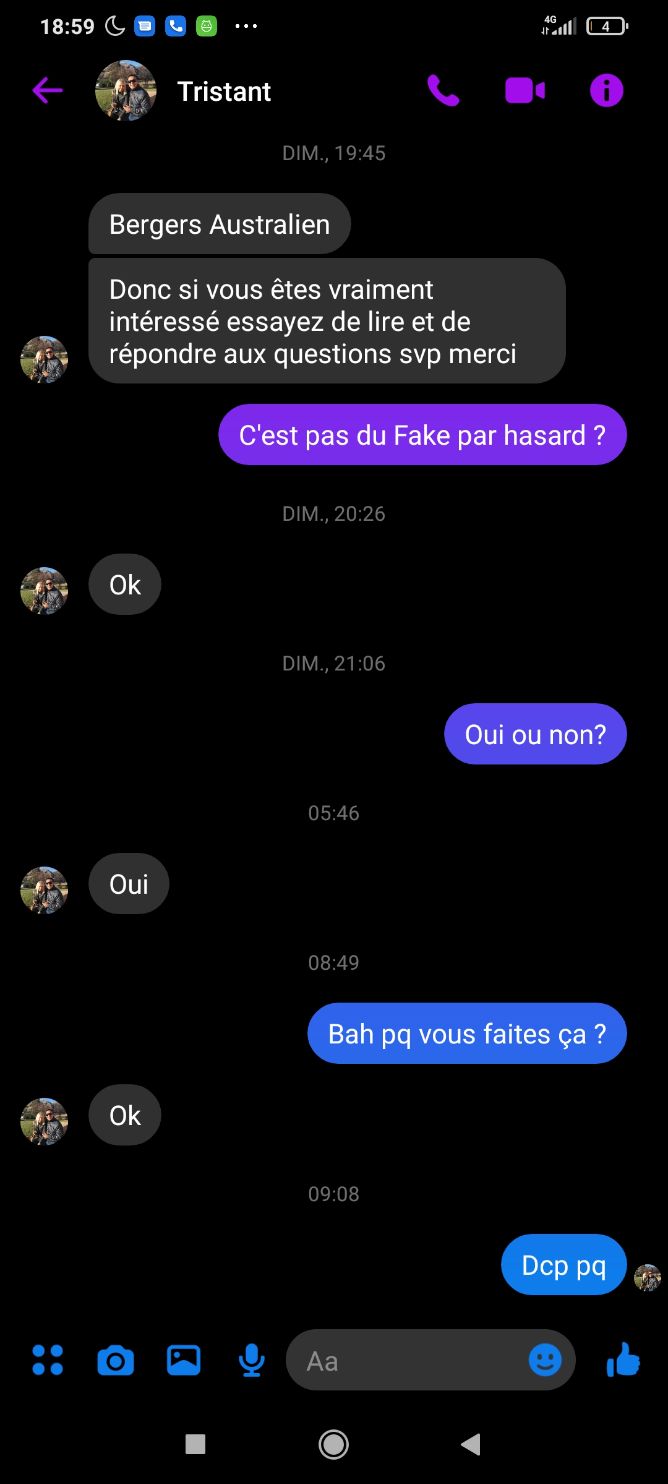Open conversation info details

click(606, 91)
